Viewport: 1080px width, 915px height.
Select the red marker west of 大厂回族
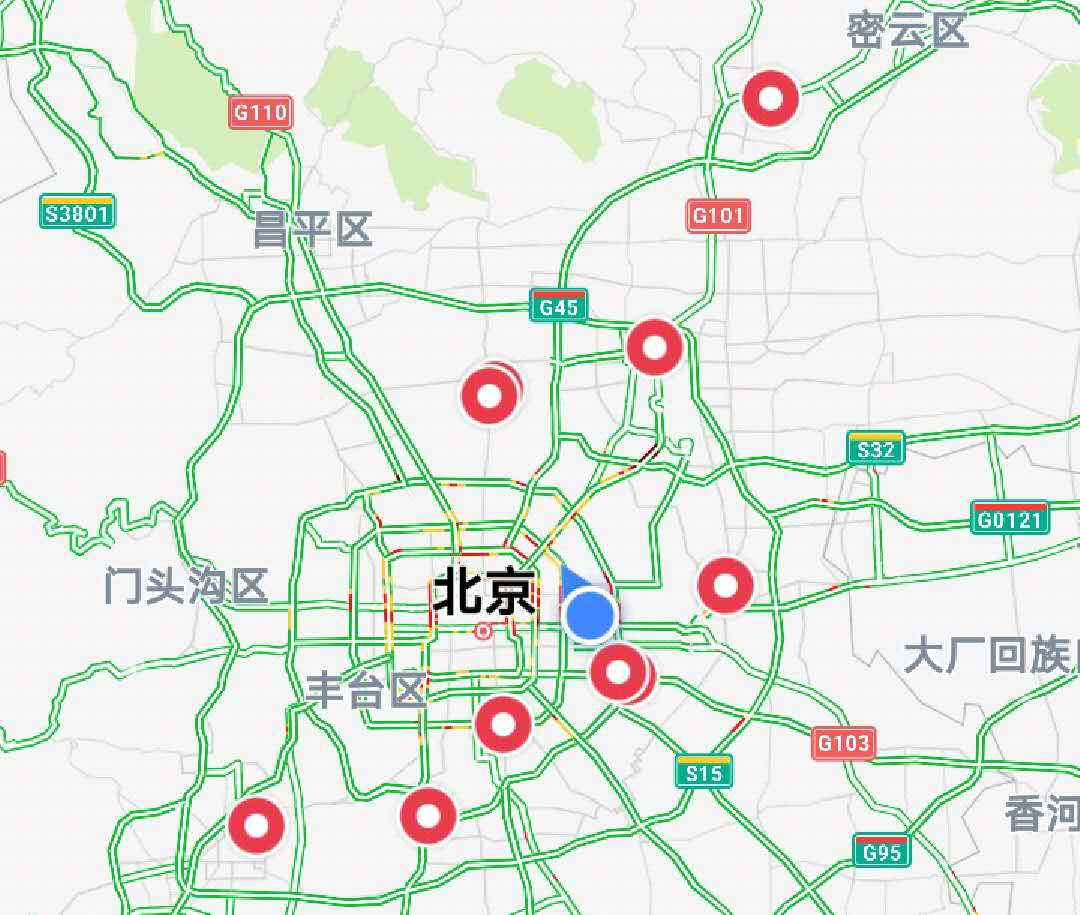[x=725, y=586]
